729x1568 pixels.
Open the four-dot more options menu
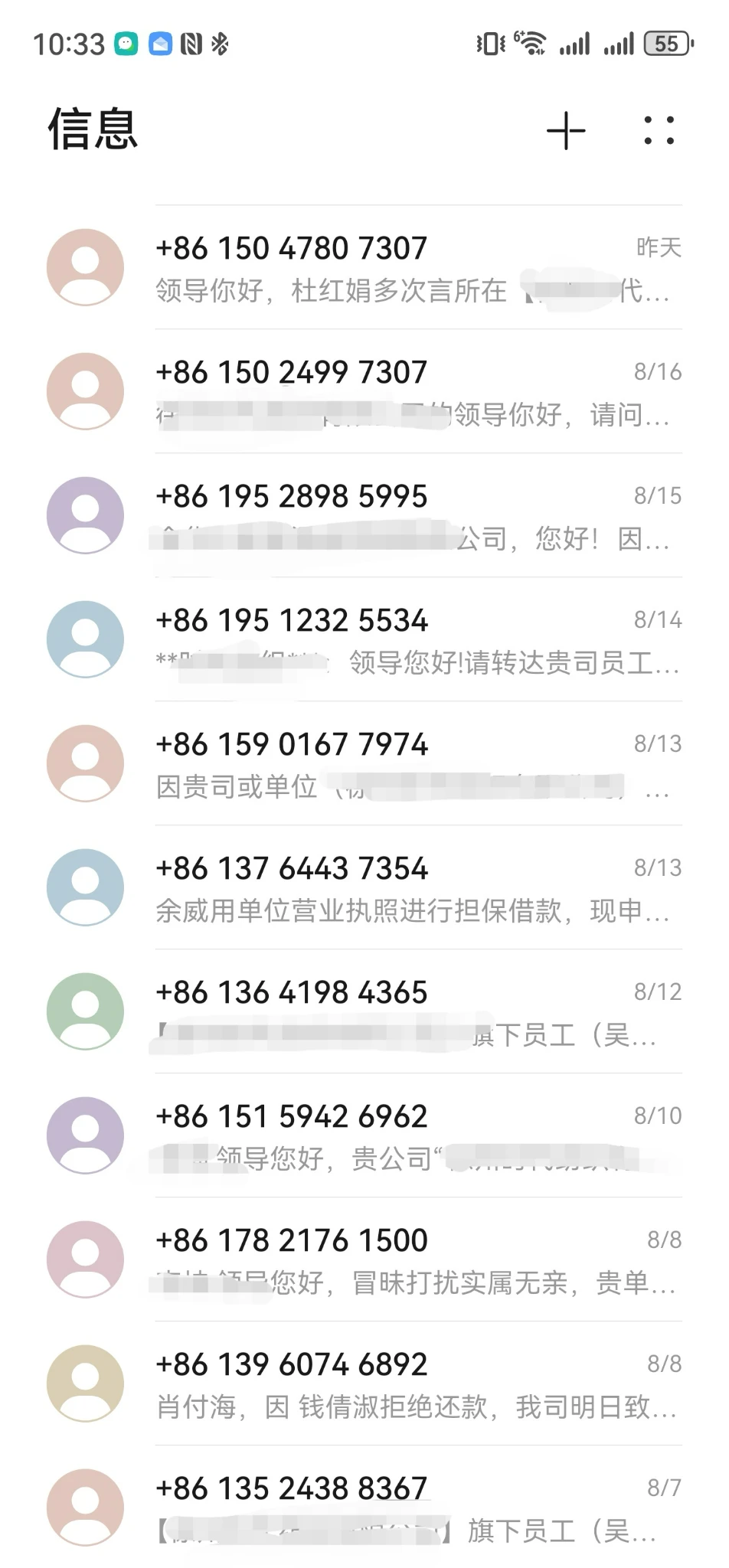[x=659, y=131]
